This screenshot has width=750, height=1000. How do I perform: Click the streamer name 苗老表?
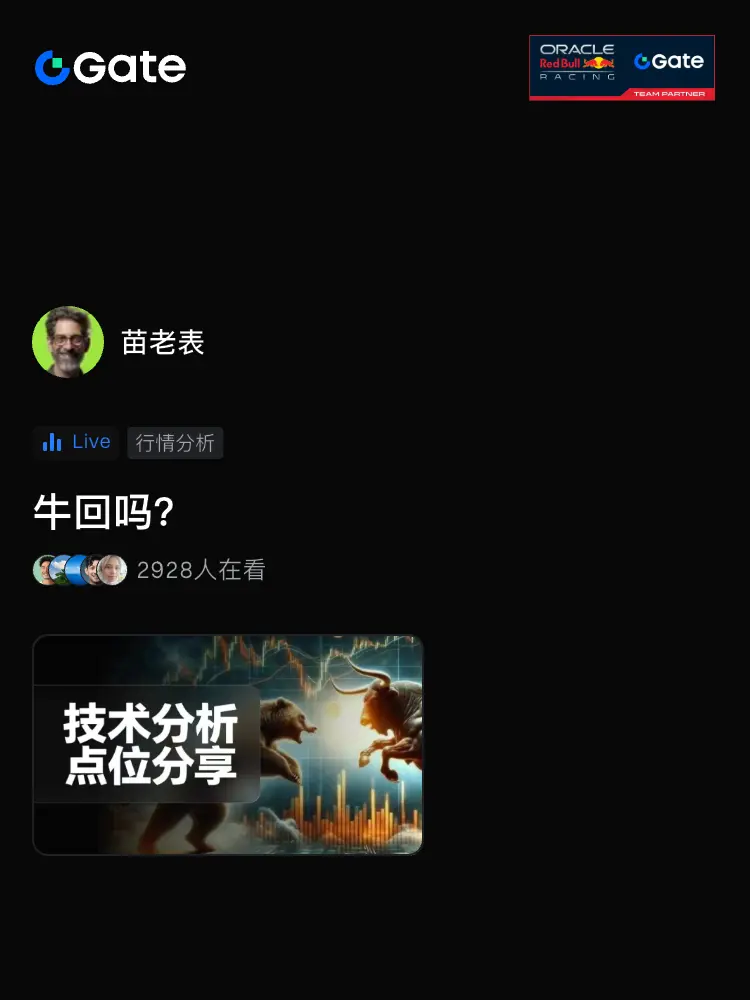point(163,342)
